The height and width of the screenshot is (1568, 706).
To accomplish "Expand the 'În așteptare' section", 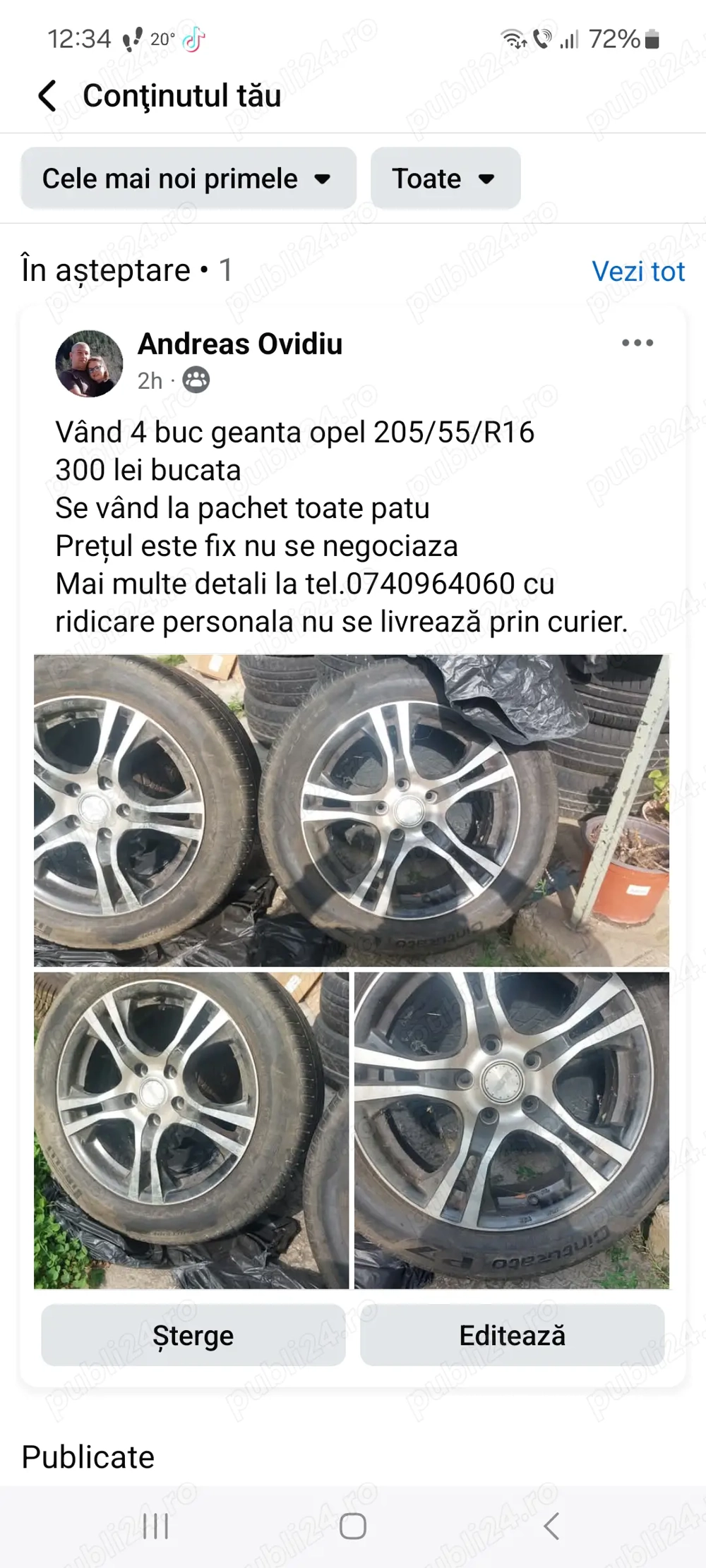I will click(126, 269).
